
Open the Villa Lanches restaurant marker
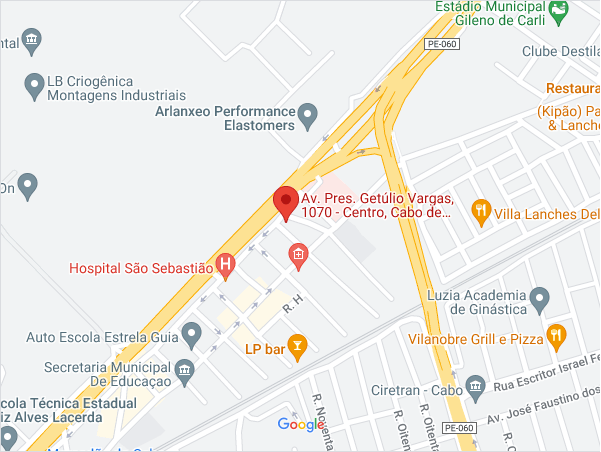click(x=482, y=211)
